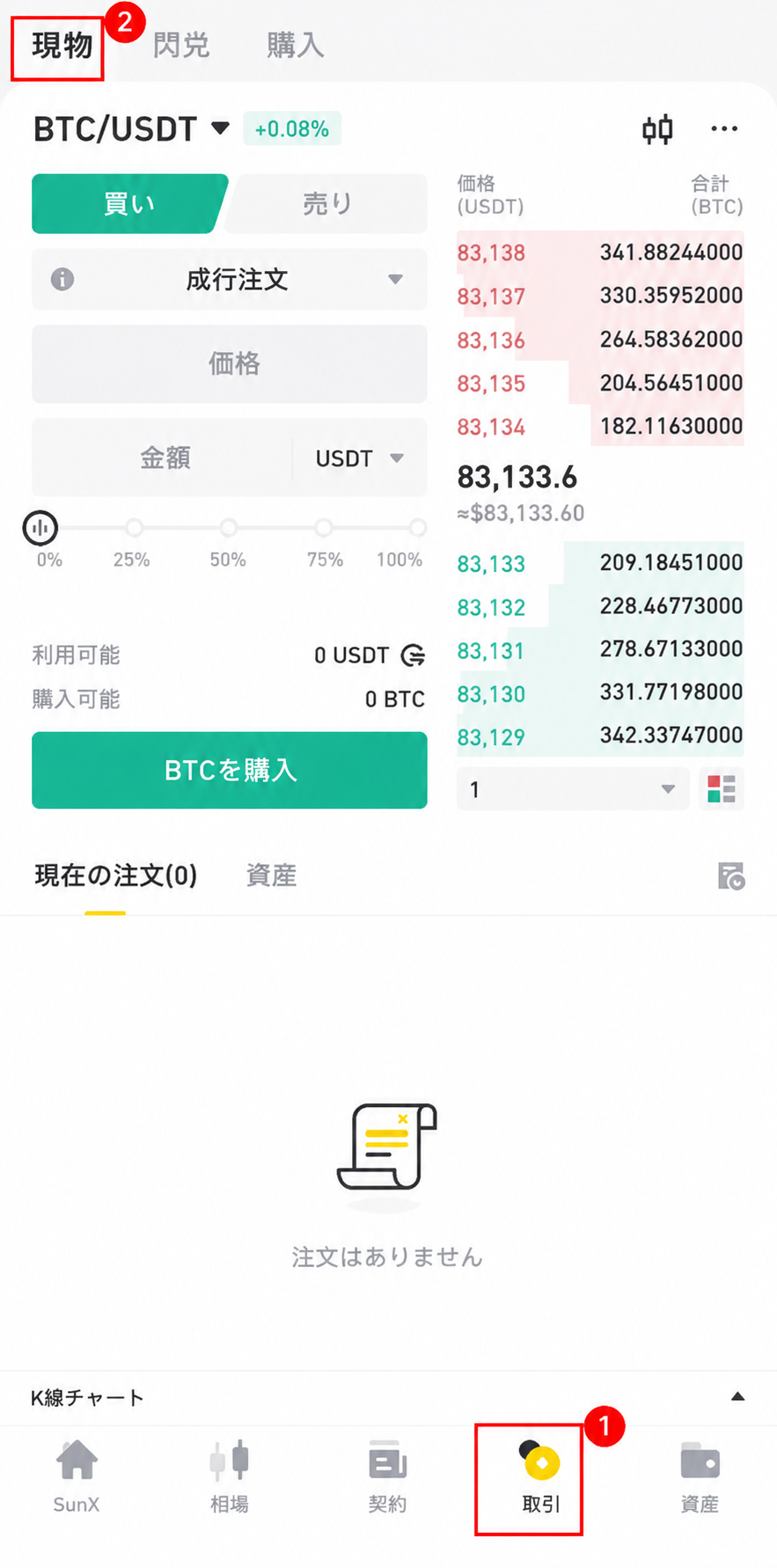Set the amount slider to 50%
The height and width of the screenshot is (1568, 777).
coord(229,528)
